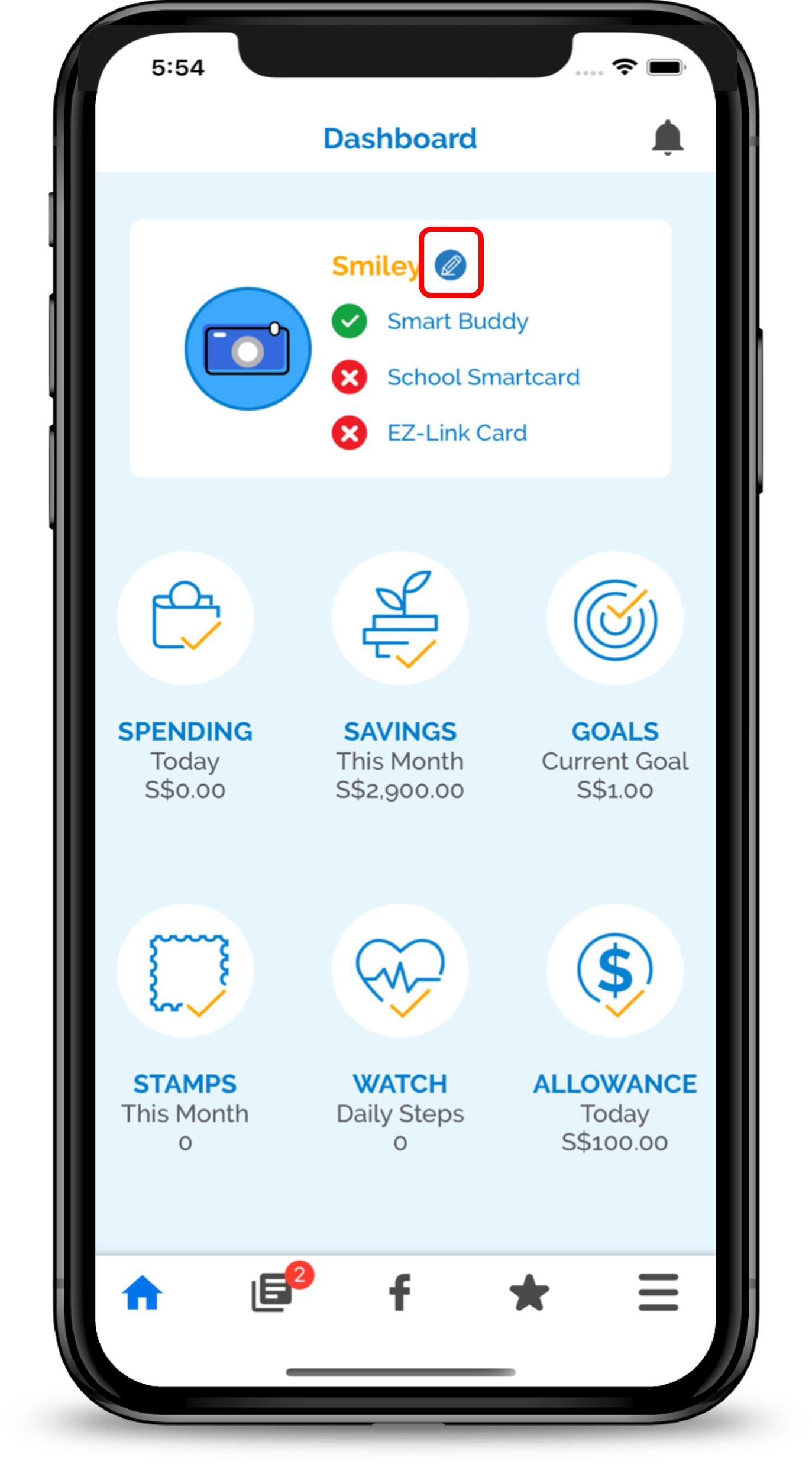Switch to the Home tab
Viewport: 812px width, 1464px height.
142,1292
